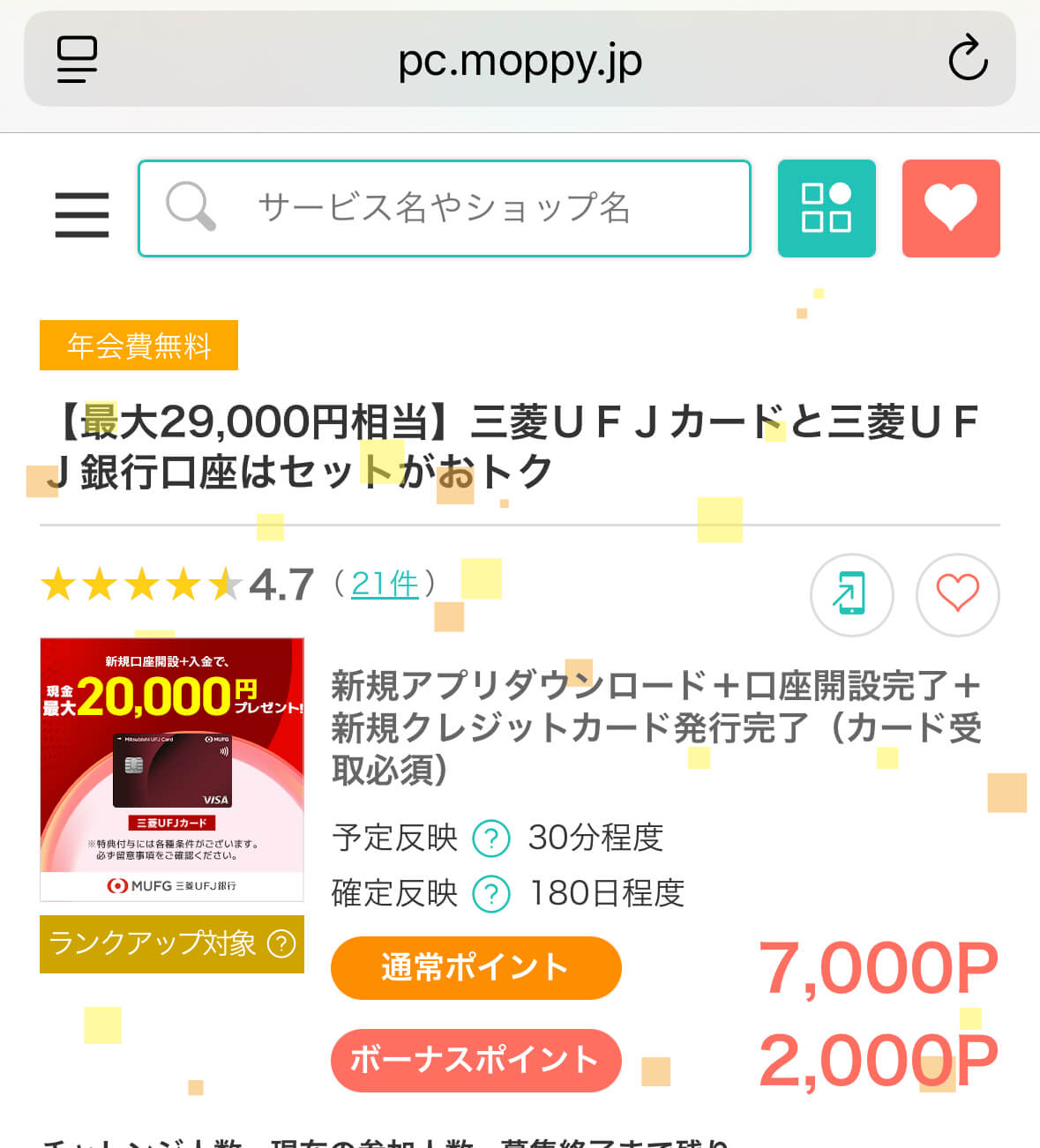
Task: Open the Mitsubishi UFJ card banner image
Action: (x=172, y=769)
